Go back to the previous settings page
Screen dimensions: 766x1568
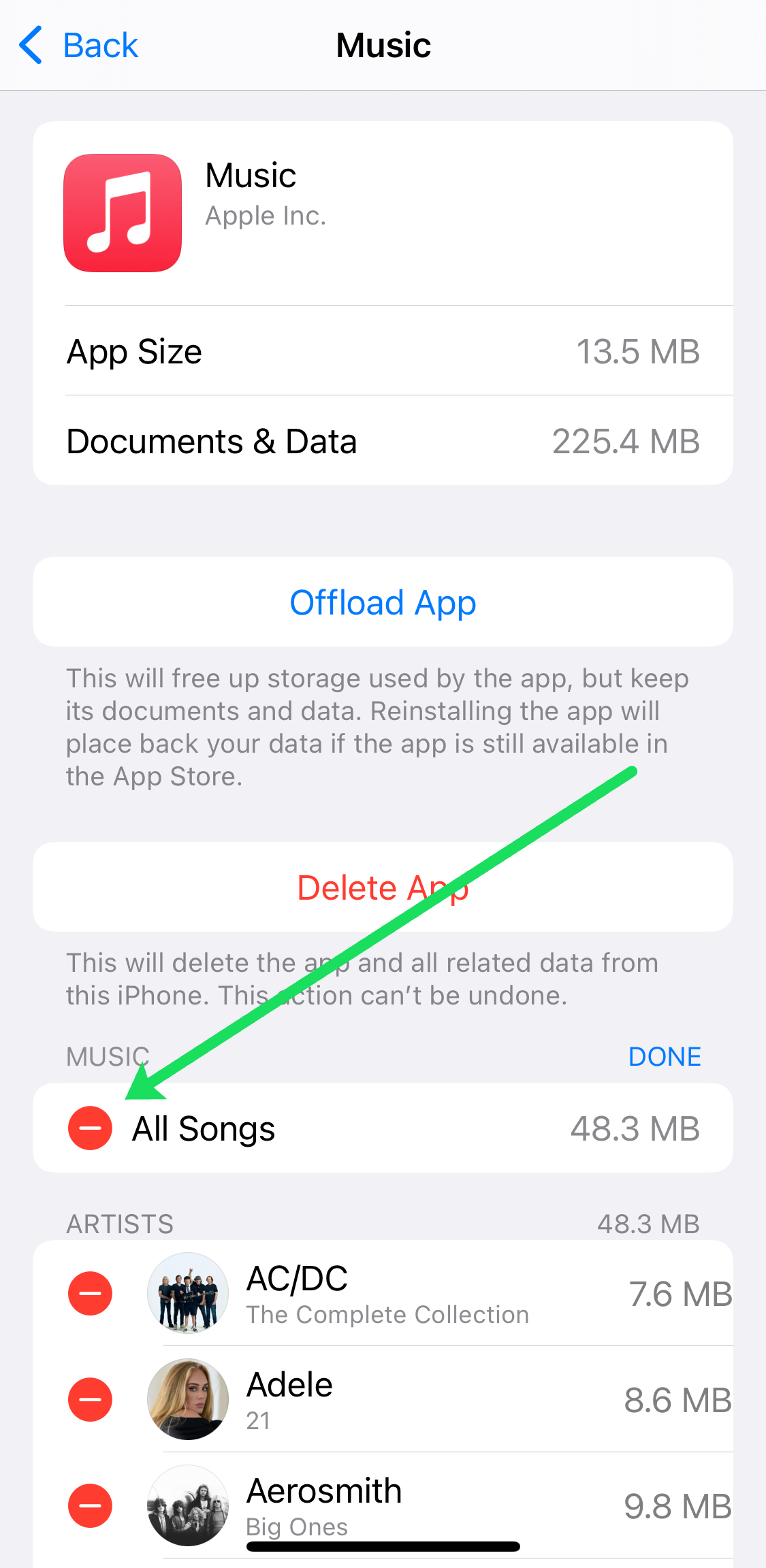coord(78,46)
